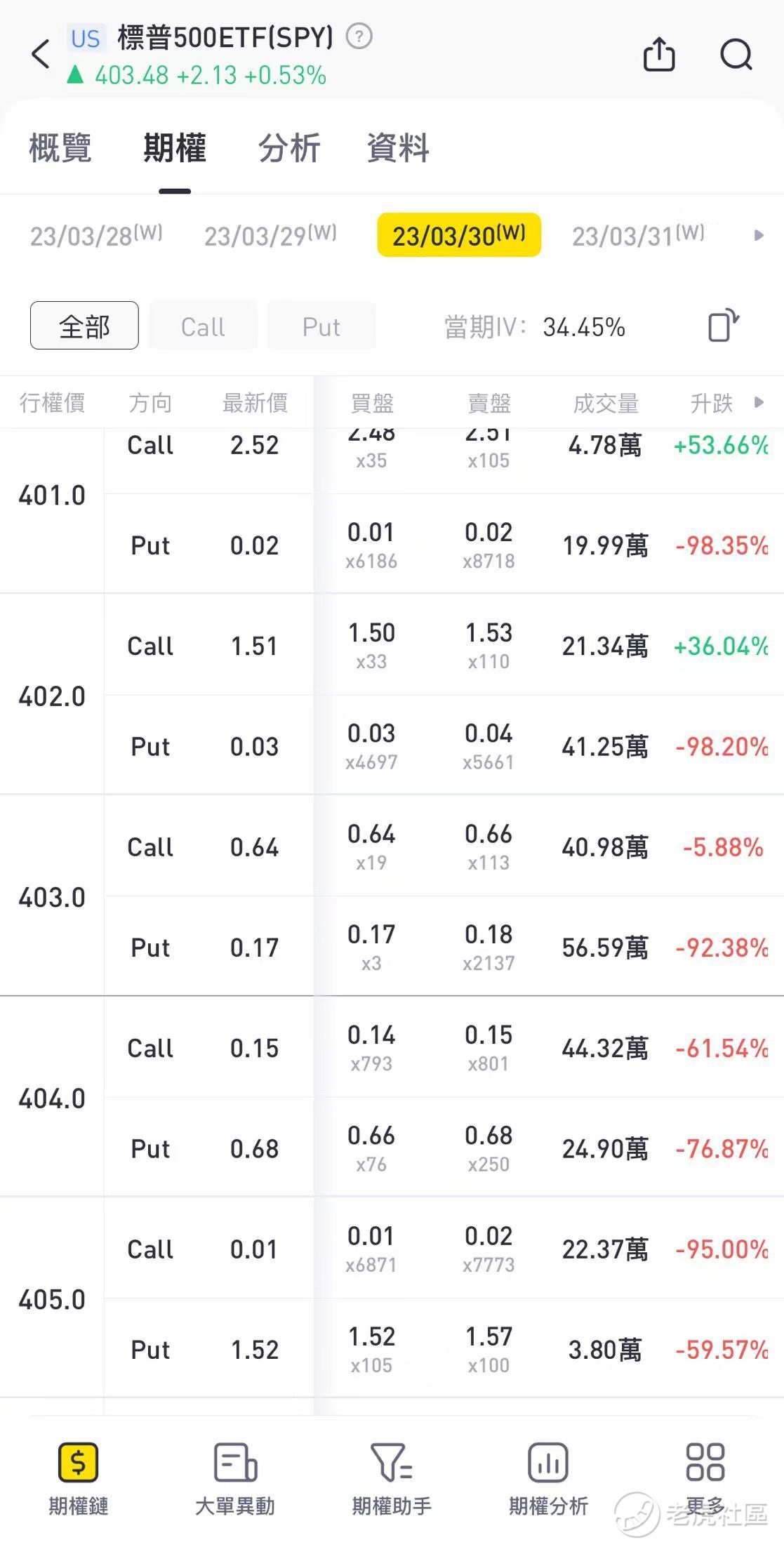Viewport: 784px width, 1554px height.
Task: Select the 全部 filter
Action: pyautogui.click(x=84, y=326)
